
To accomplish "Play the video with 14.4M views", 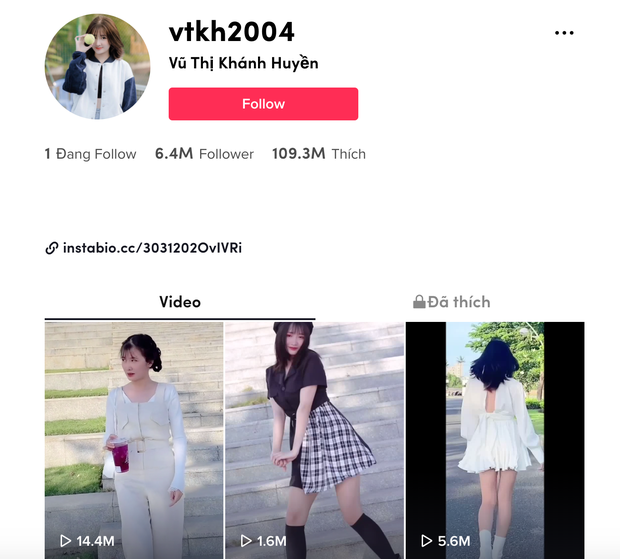I will (x=134, y=438).
